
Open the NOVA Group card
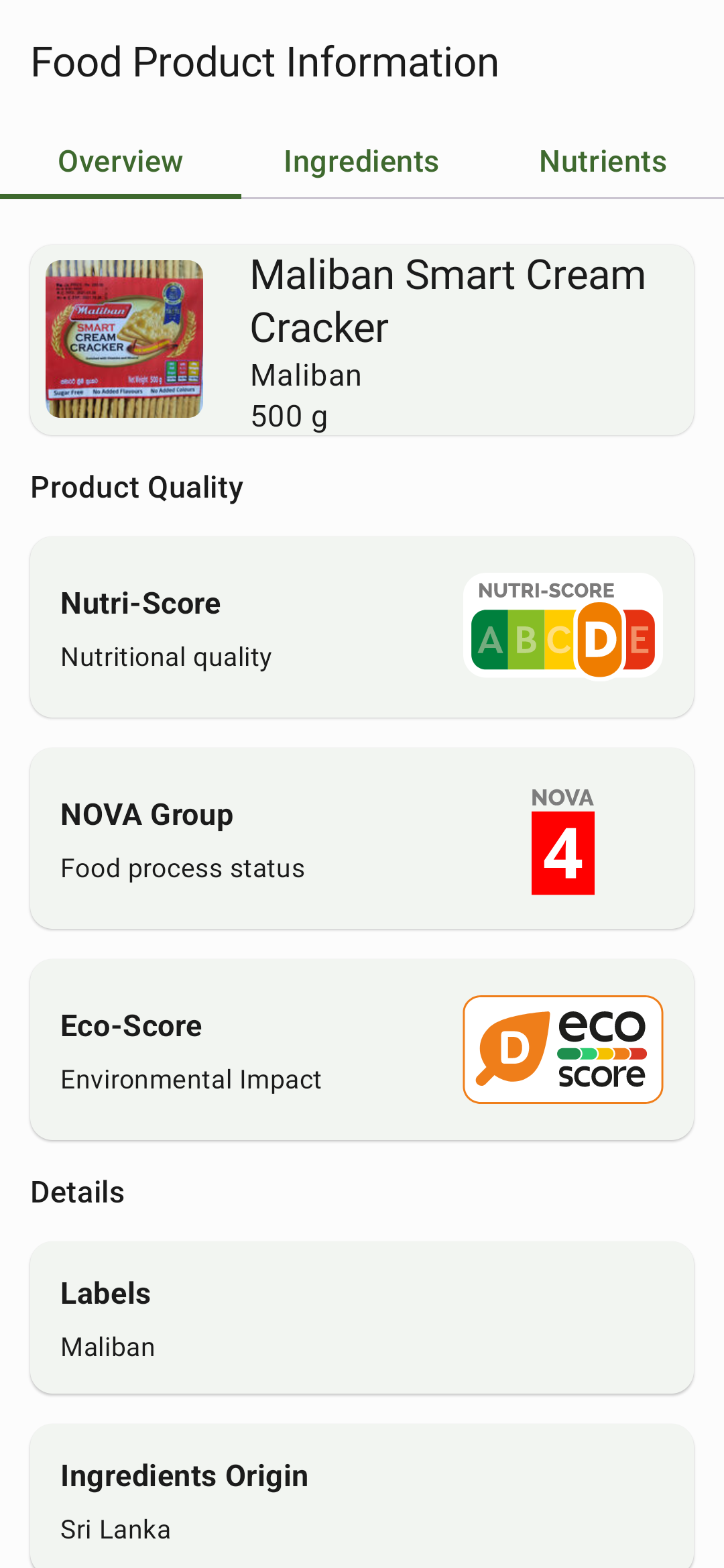(362, 838)
